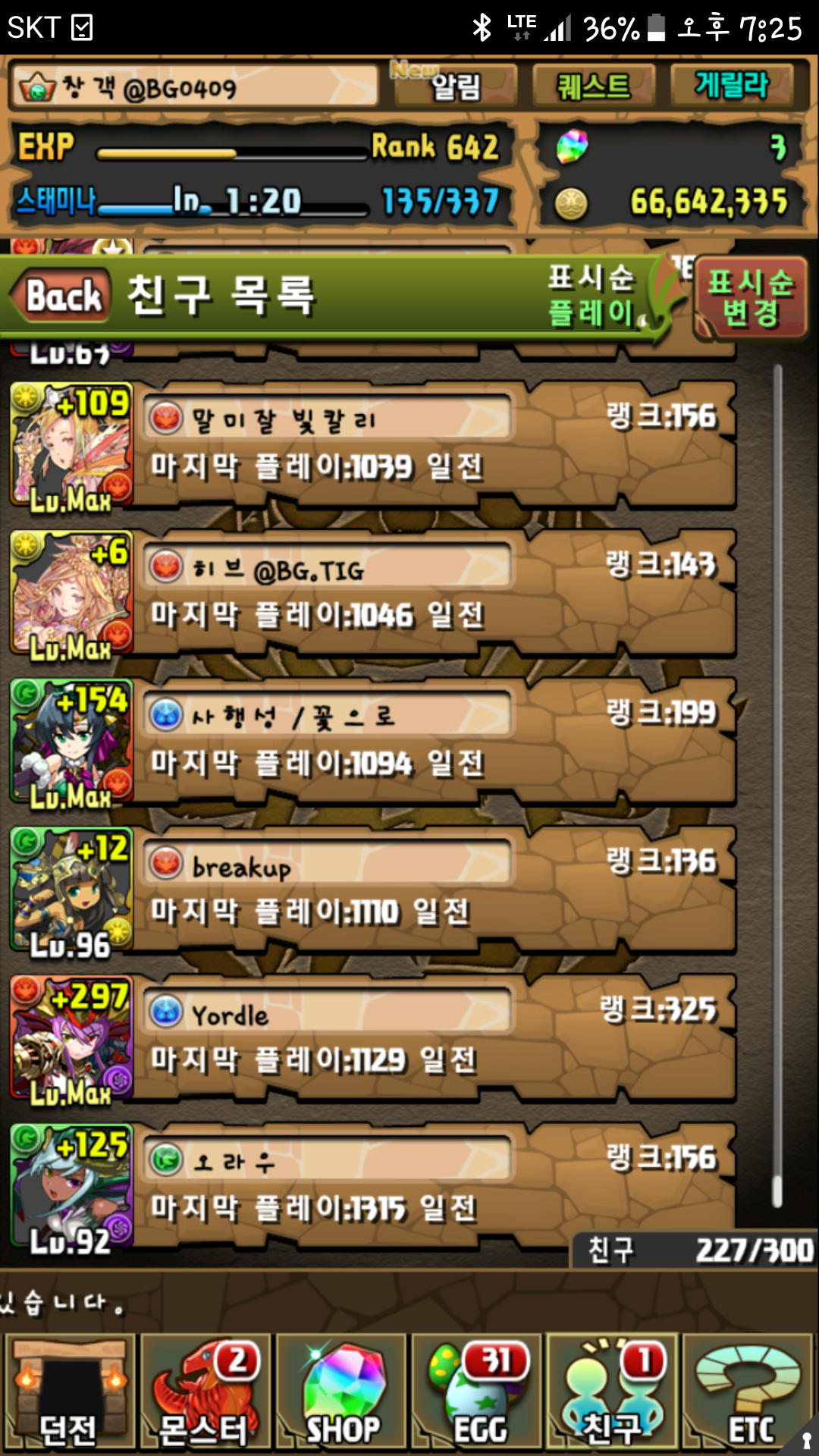The image size is (819, 1456).
Task: Tap the Back button
Action: tap(62, 295)
